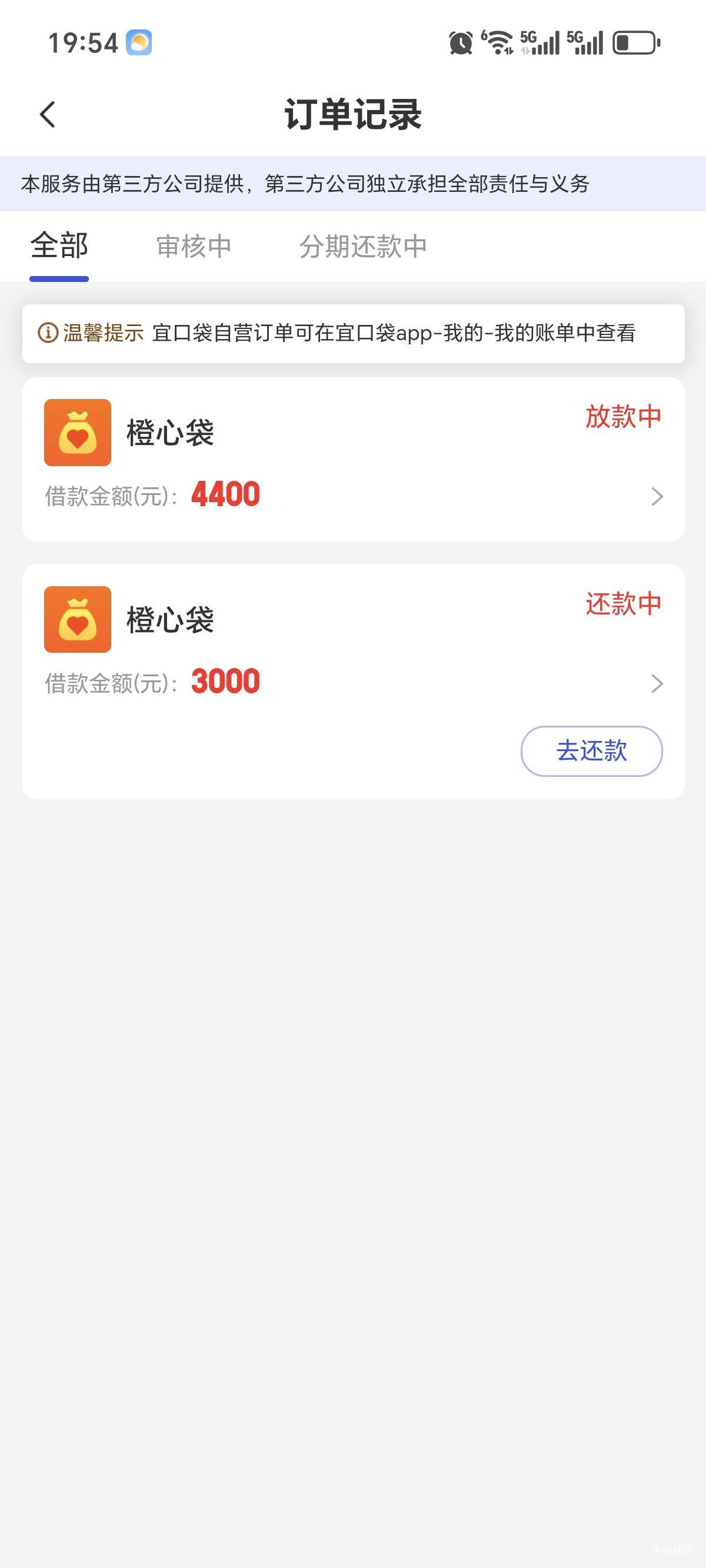Show the 分期还款中 orders tab

(363, 247)
